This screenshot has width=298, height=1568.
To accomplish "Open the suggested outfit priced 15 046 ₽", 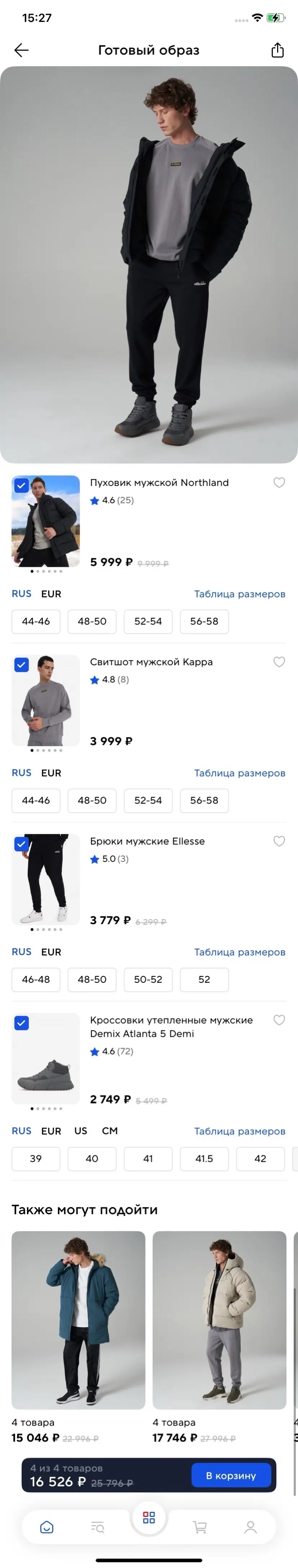I will (78, 1320).
